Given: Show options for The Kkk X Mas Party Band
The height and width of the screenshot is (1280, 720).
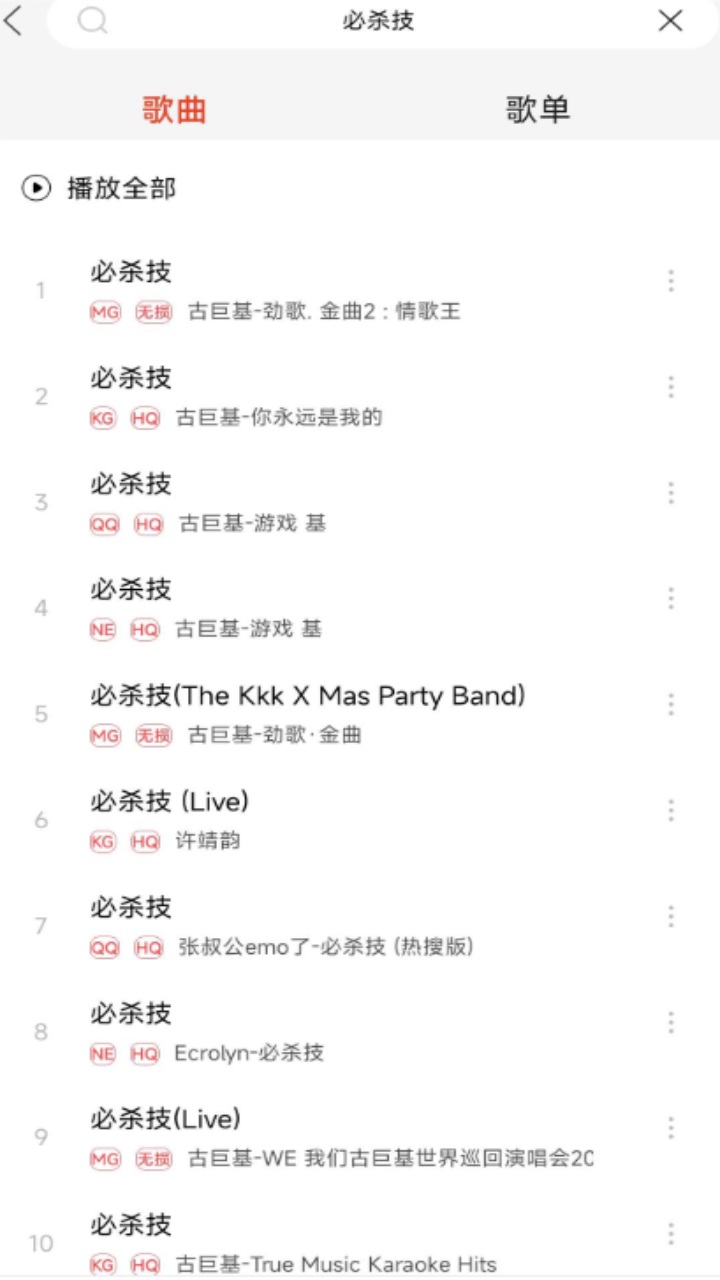Looking at the screenshot, I should (x=670, y=704).
